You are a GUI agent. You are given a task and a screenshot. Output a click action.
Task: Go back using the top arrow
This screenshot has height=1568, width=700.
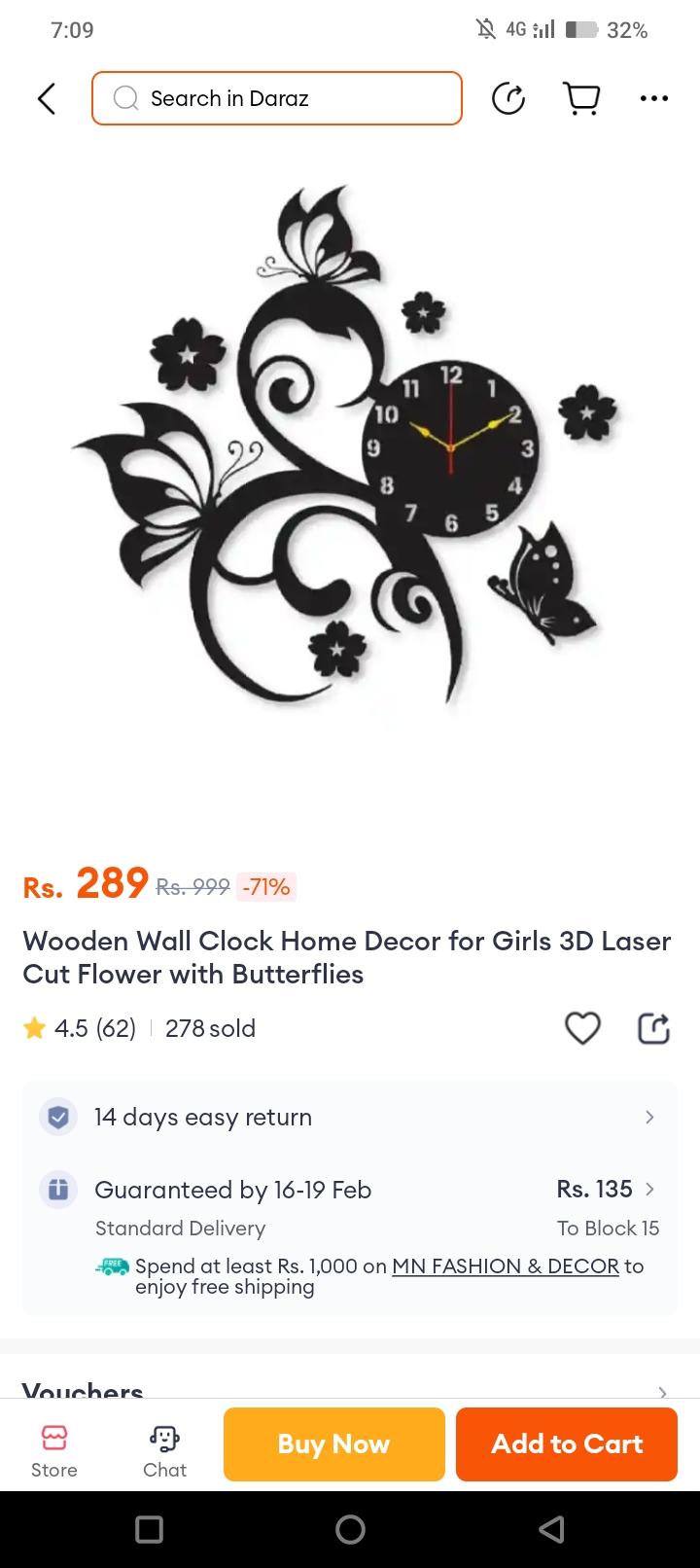tap(46, 98)
